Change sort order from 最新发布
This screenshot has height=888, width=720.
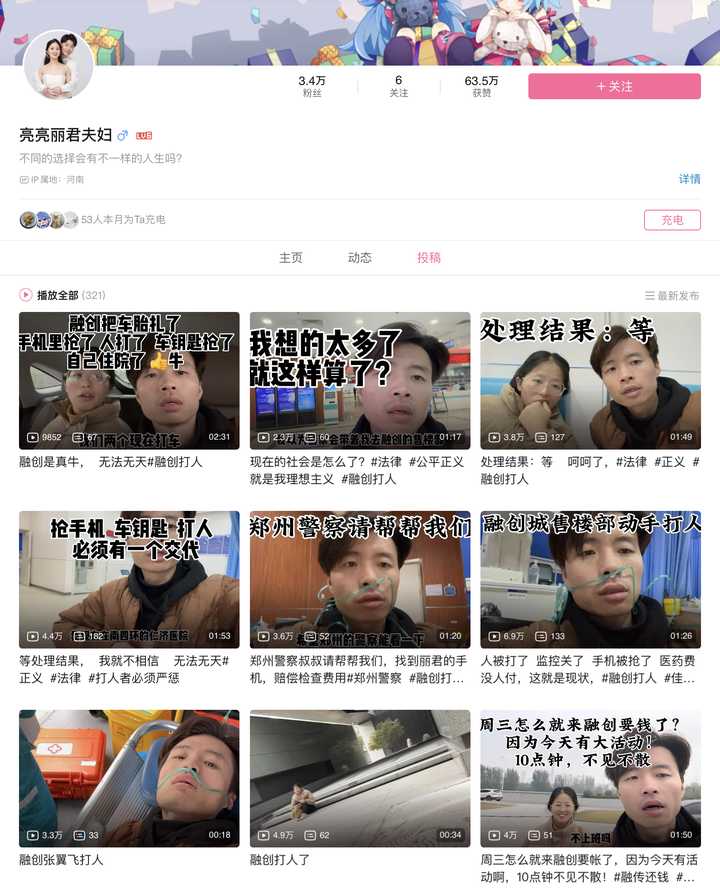pos(672,296)
